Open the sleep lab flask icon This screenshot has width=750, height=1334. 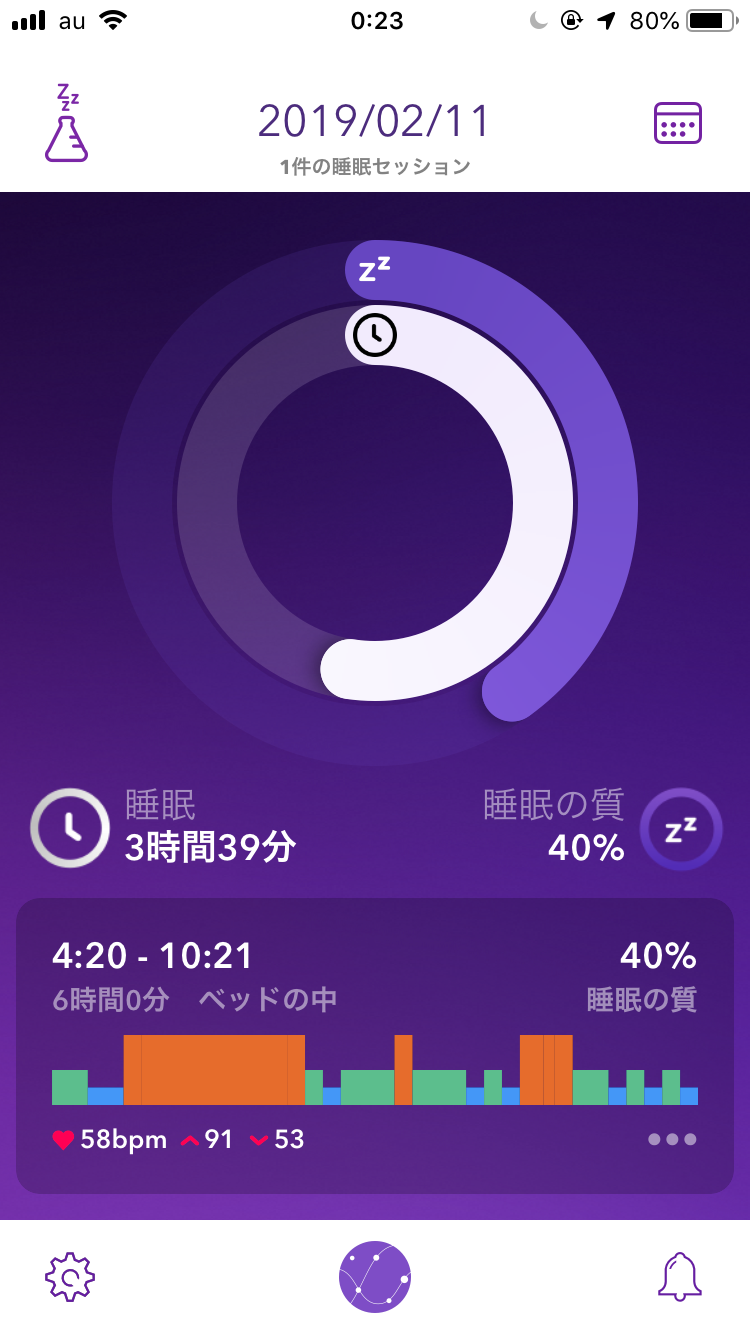point(66,126)
